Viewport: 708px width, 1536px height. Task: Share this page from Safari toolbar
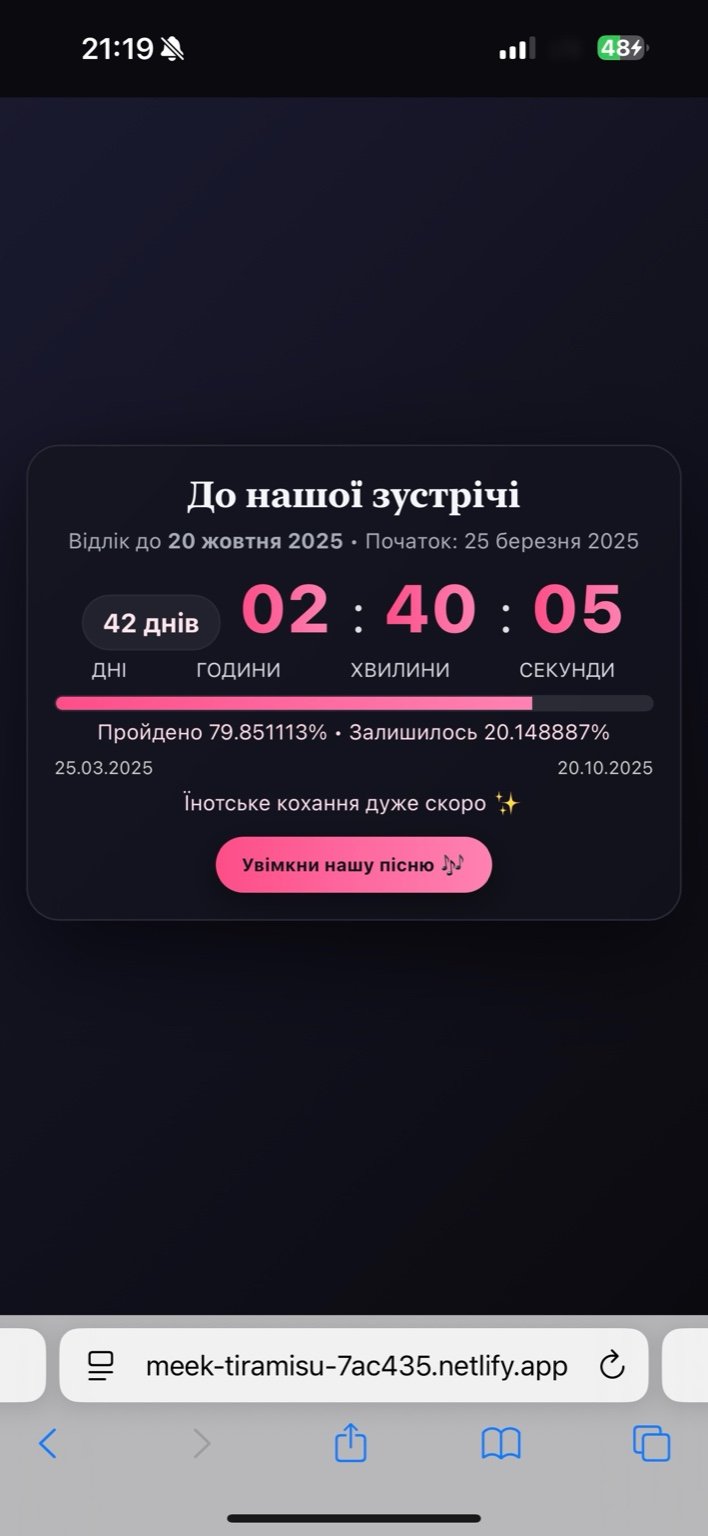pyautogui.click(x=350, y=1443)
